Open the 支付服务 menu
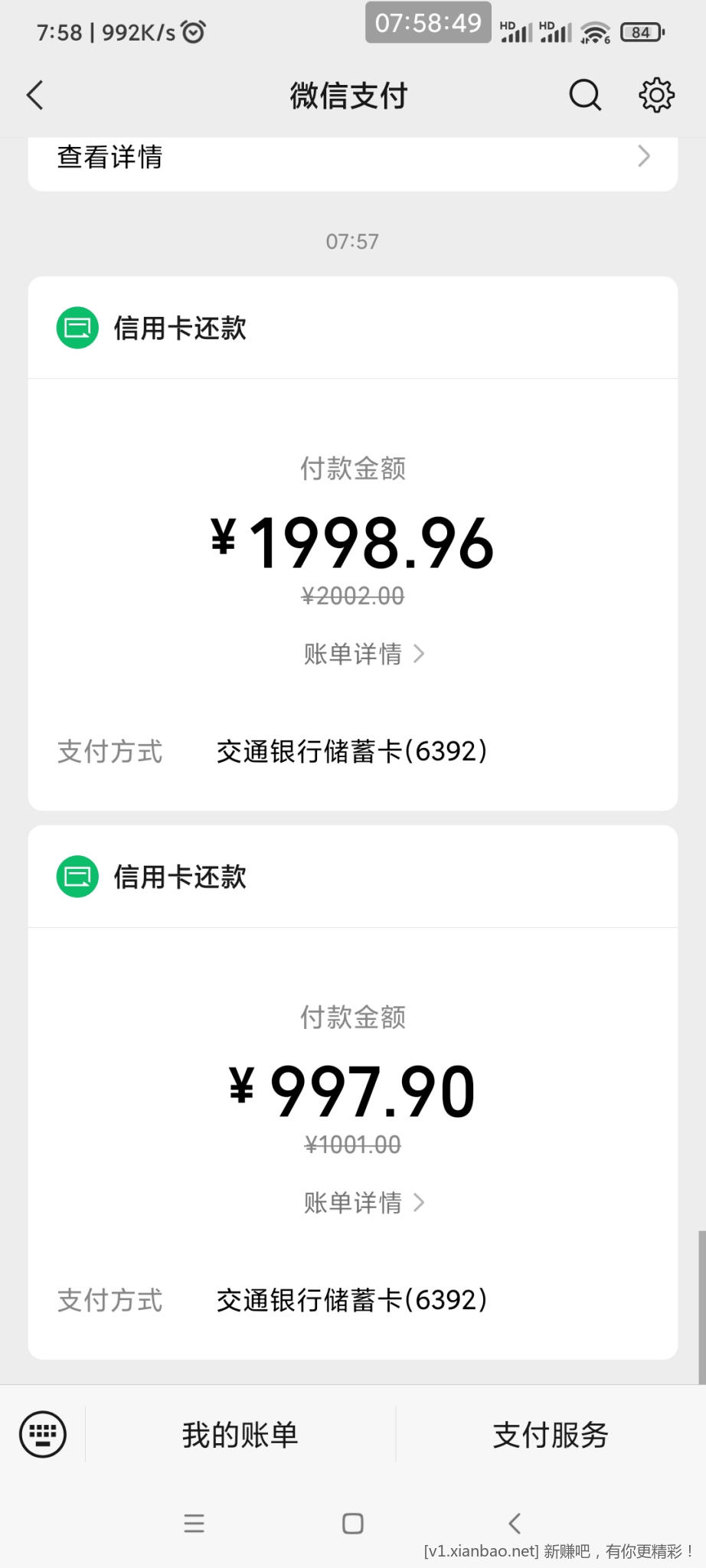Viewport: 706px width, 1568px height. click(x=550, y=1435)
